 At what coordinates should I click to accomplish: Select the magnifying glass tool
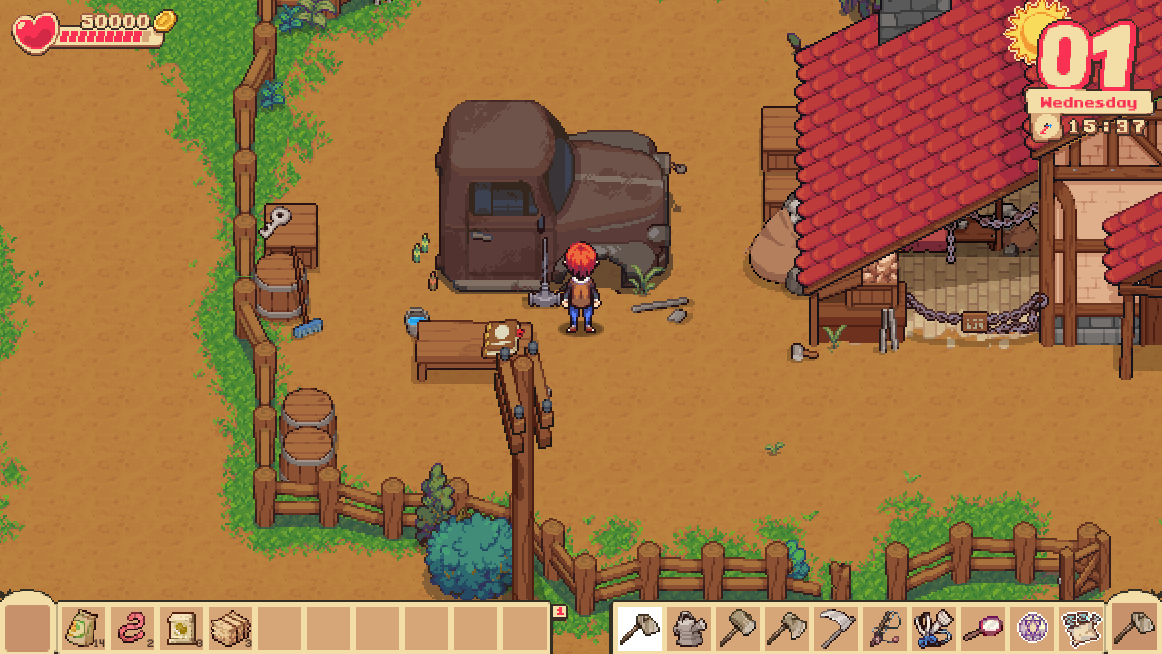point(983,628)
